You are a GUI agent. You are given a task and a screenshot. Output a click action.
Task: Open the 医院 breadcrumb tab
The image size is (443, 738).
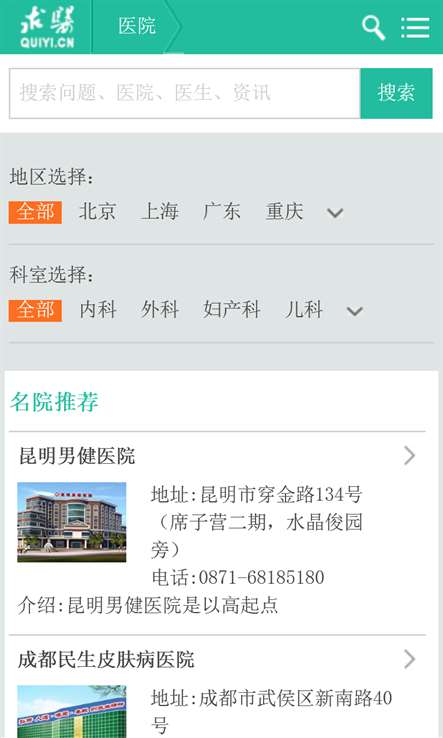coord(137,26)
